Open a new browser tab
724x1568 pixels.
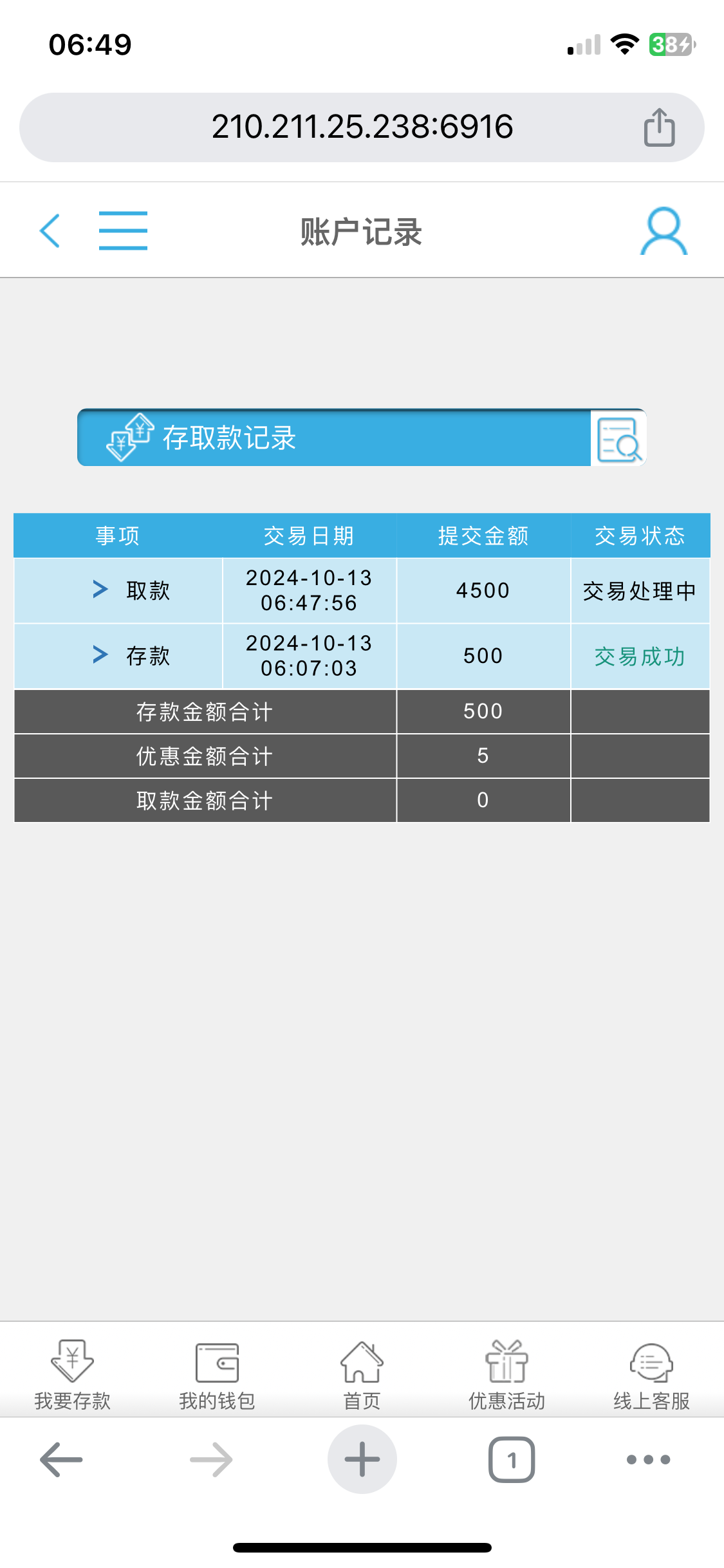point(362,1459)
